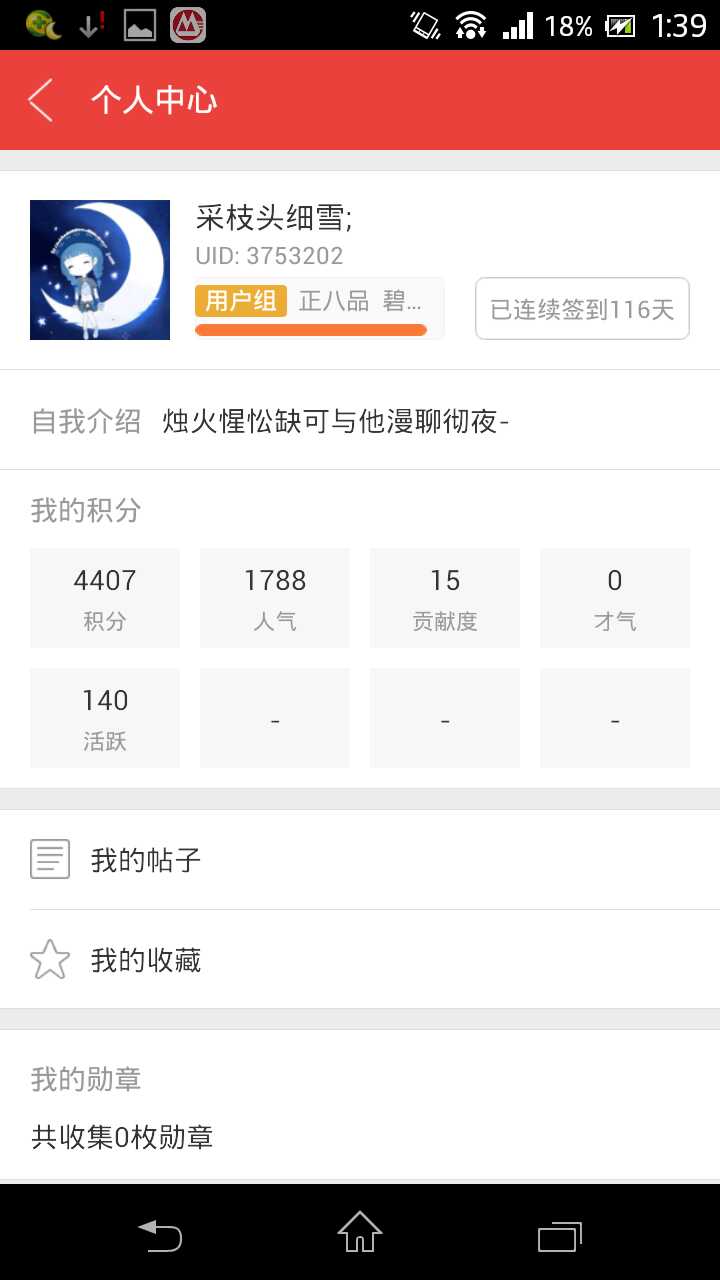Screen dimensions: 720x1280
Task: Tap the 已连续签到116天 check-in button
Action: [582, 309]
